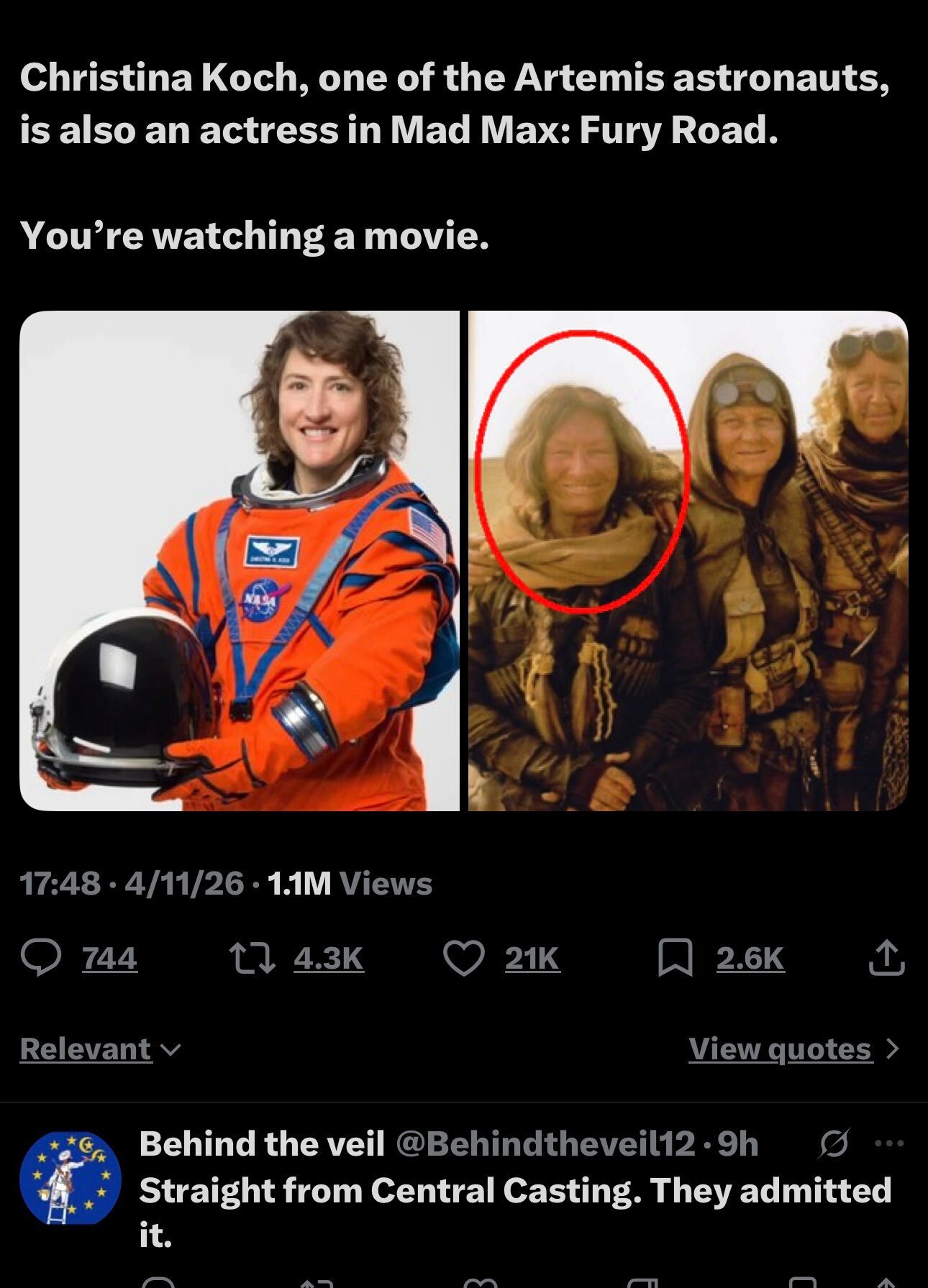Tap the Grok icon on Behind the veil's reply
Image resolution: width=928 pixels, height=1288 pixels.
coord(834,1143)
